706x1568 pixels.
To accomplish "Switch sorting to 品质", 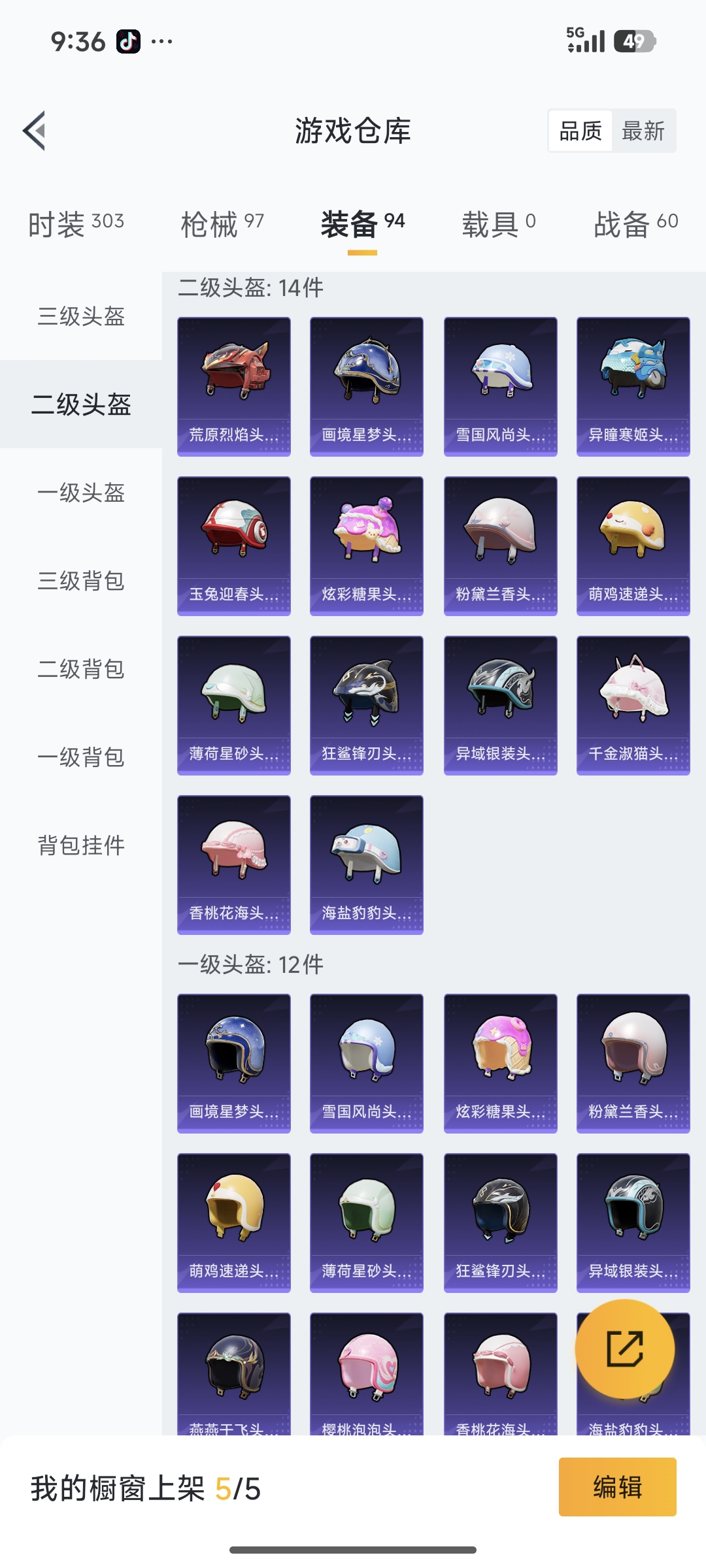I will 579,131.
